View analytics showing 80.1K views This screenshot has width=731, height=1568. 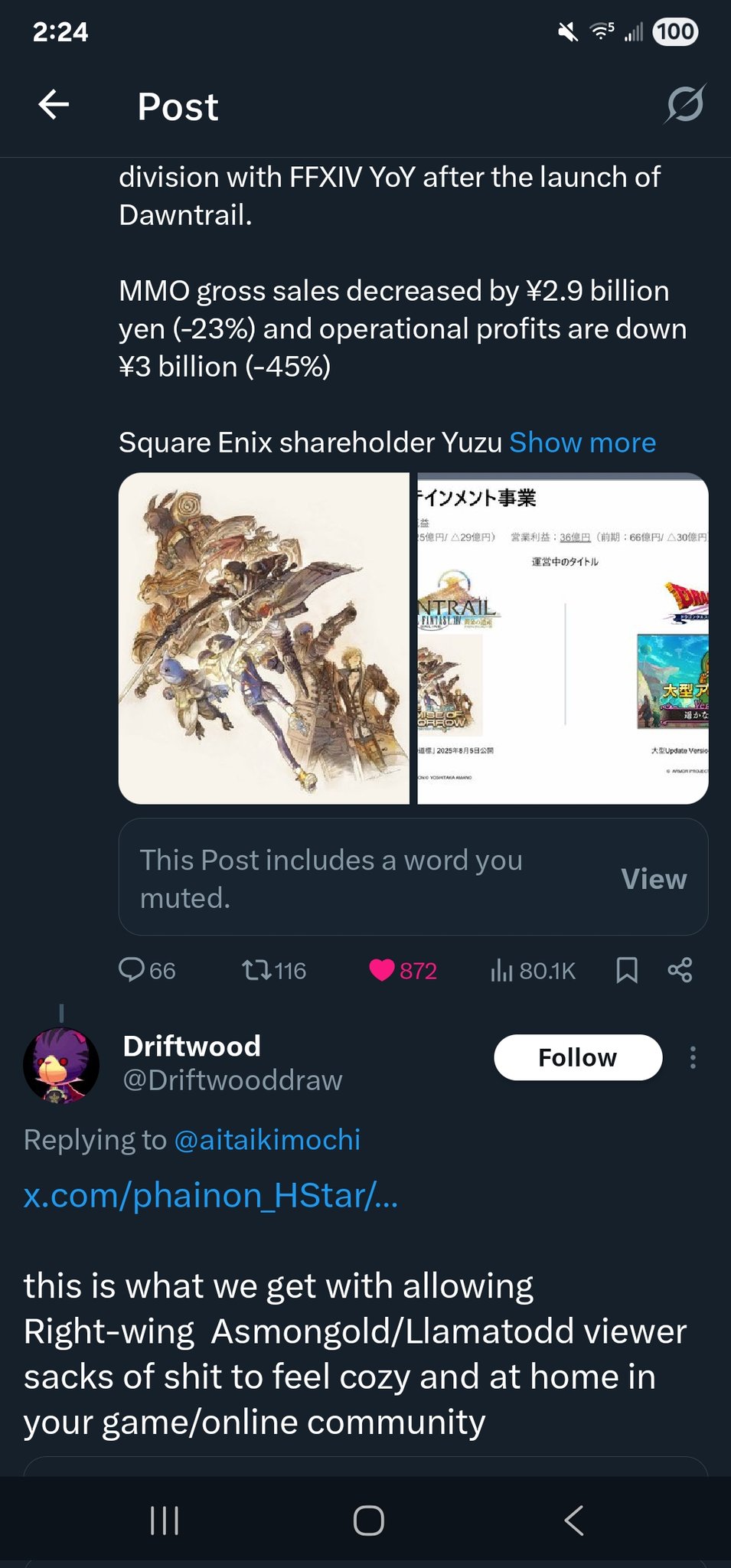pos(533,970)
